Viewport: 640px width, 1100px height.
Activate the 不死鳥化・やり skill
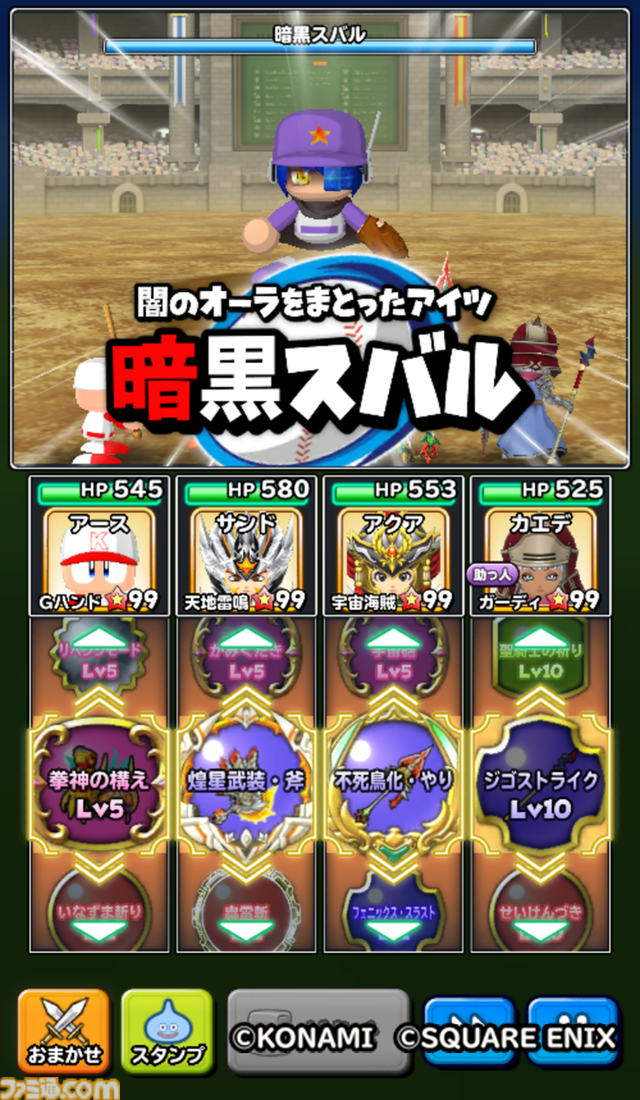[393, 779]
